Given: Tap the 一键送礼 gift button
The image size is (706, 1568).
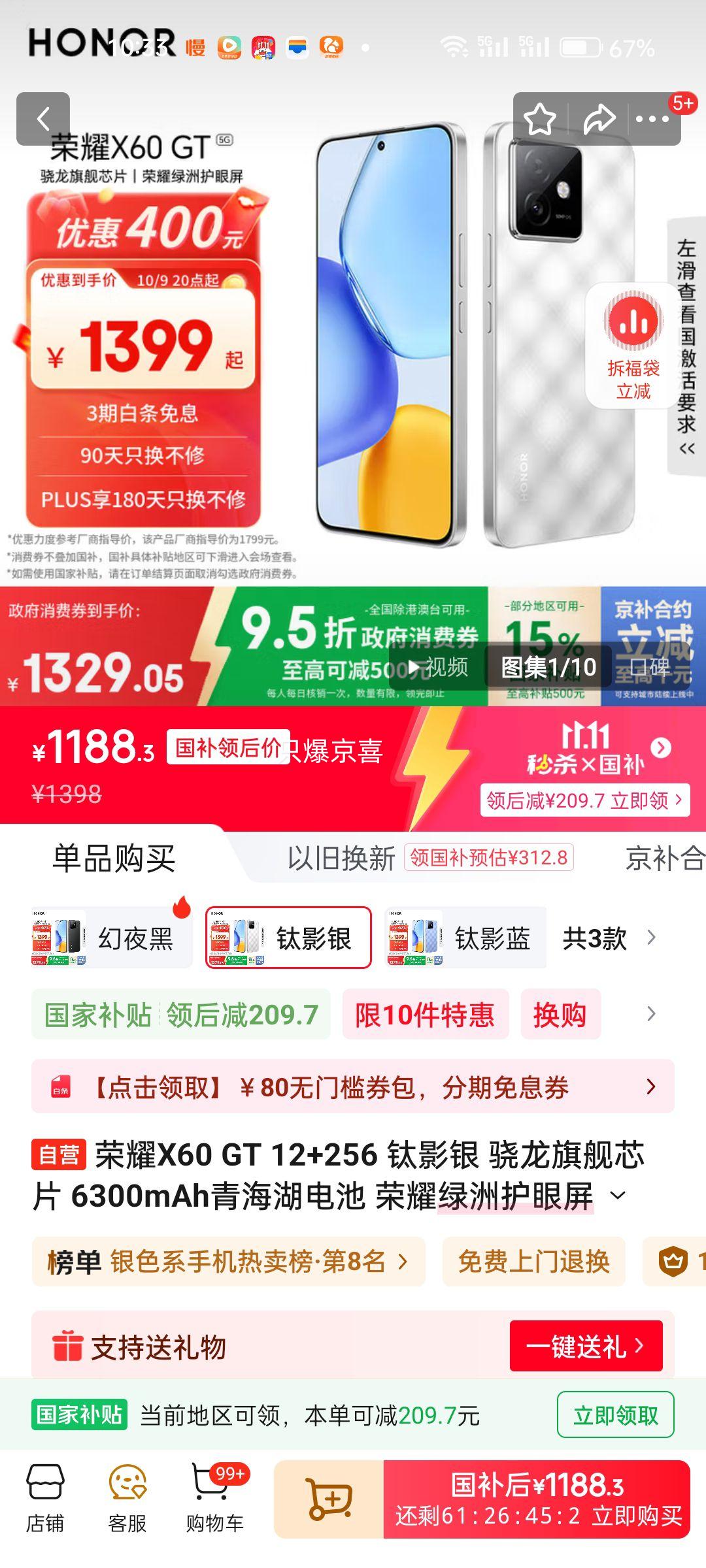Looking at the screenshot, I should [586, 1347].
